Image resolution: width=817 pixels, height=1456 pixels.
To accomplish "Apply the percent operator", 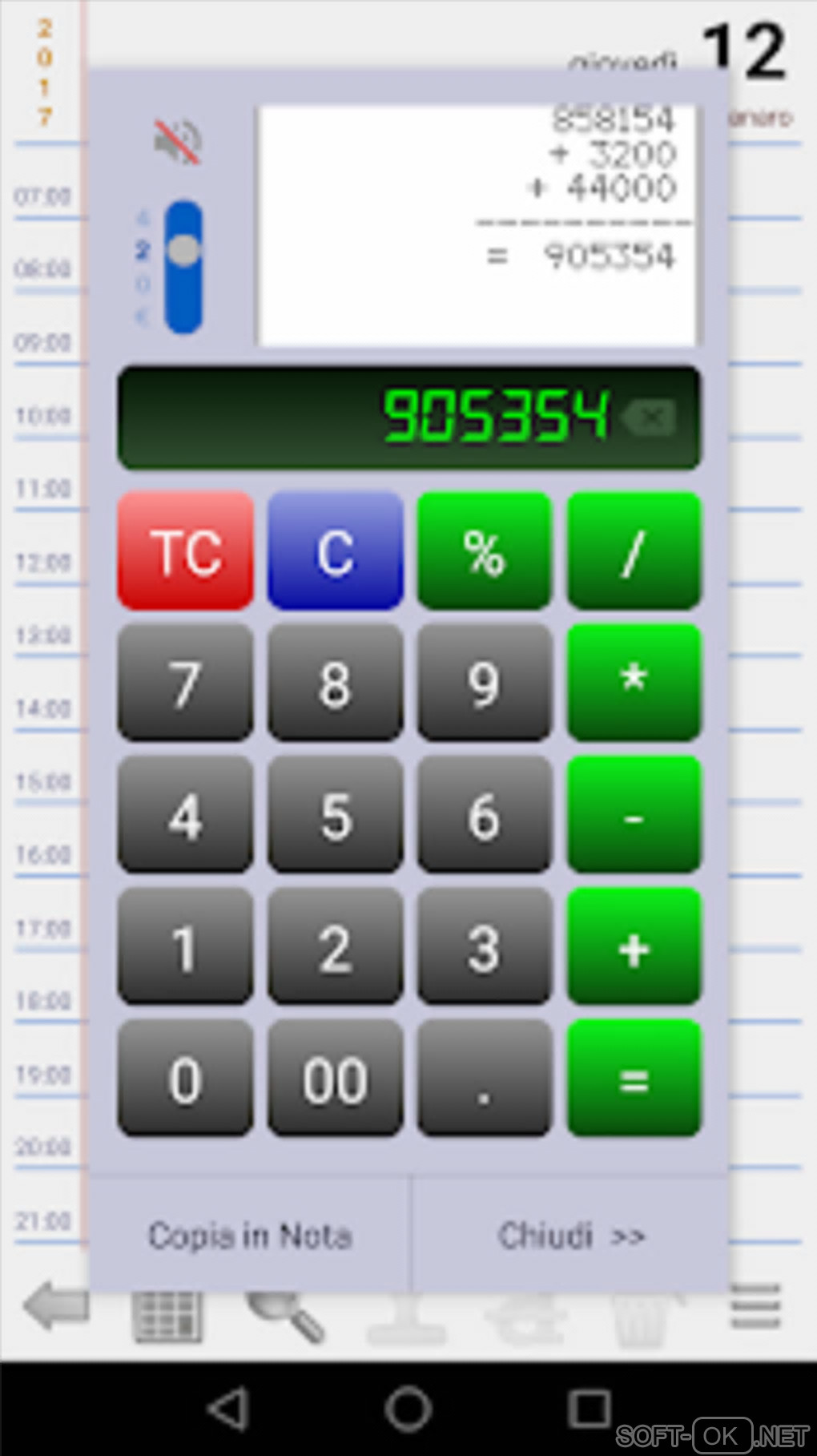I will [x=484, y=551].
